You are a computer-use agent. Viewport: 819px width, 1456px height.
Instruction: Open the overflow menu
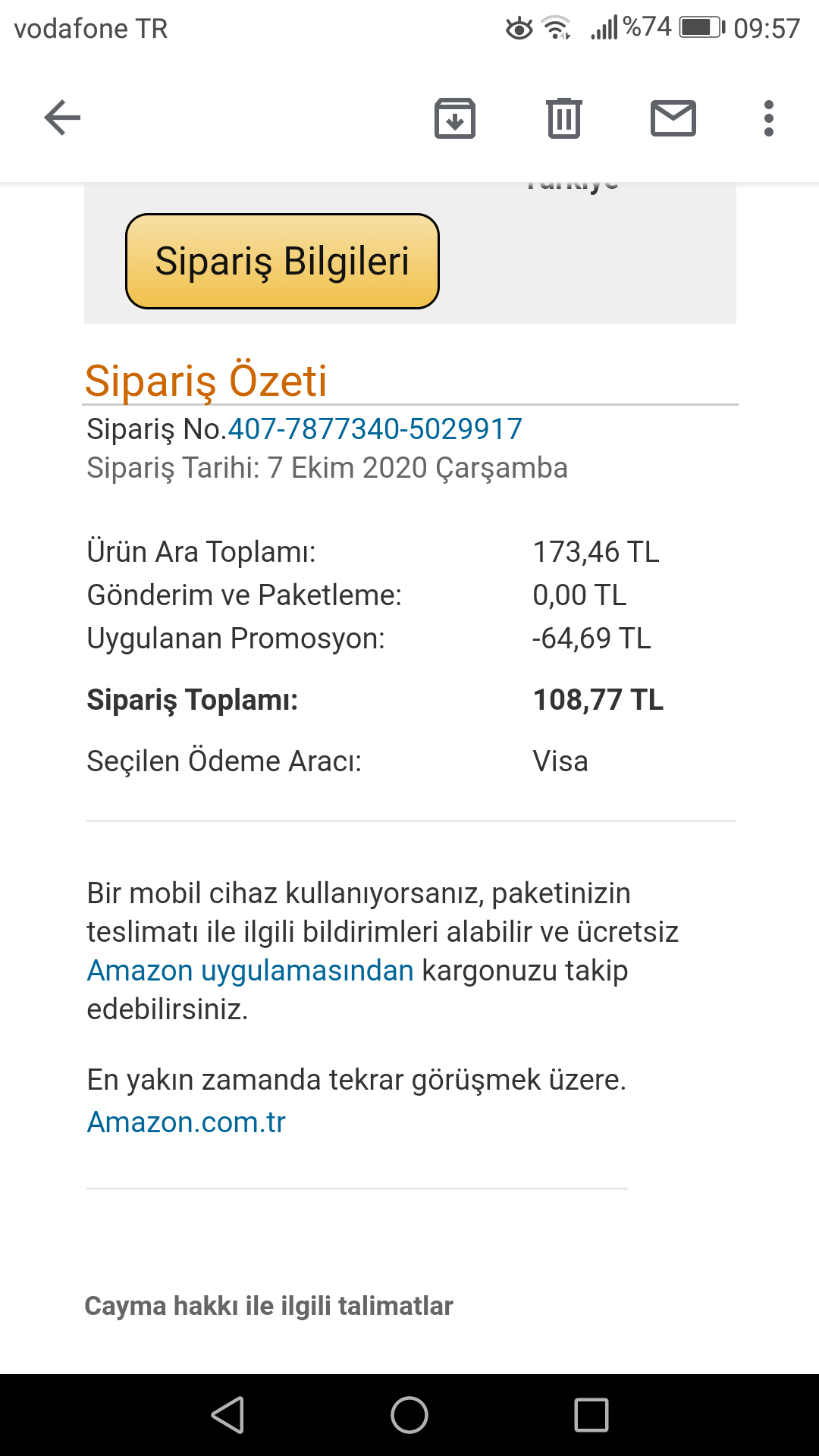pos(768,118)
